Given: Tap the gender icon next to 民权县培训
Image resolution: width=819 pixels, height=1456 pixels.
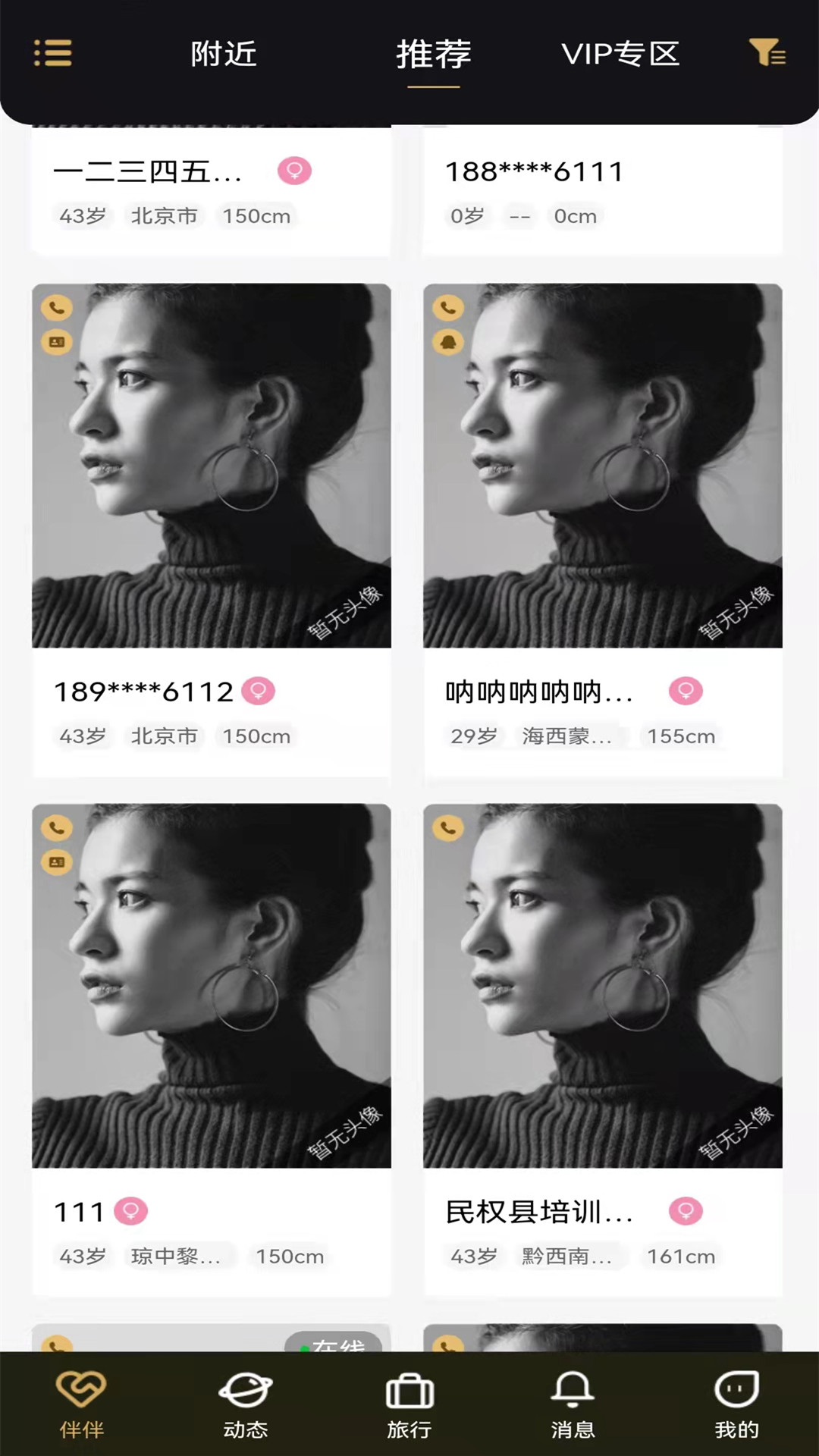Looking at the screenshot, I should click(684, 1211).
